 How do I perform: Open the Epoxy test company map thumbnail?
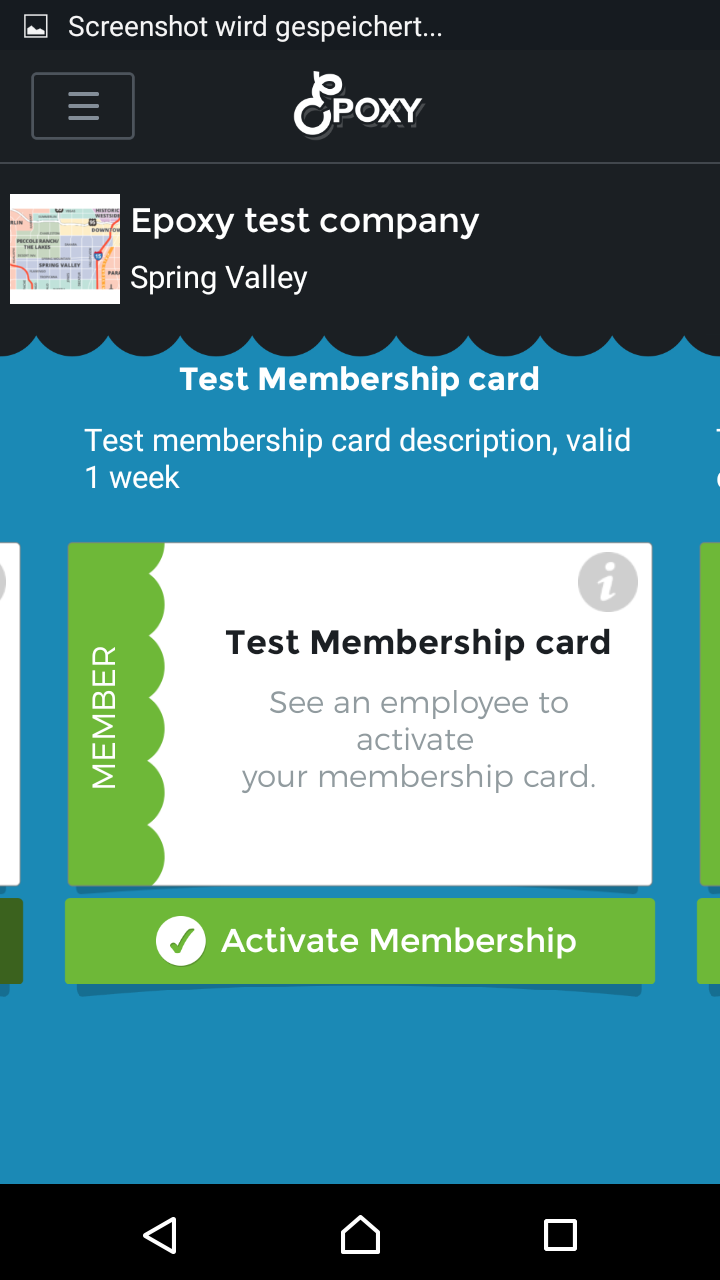(65, 249)
